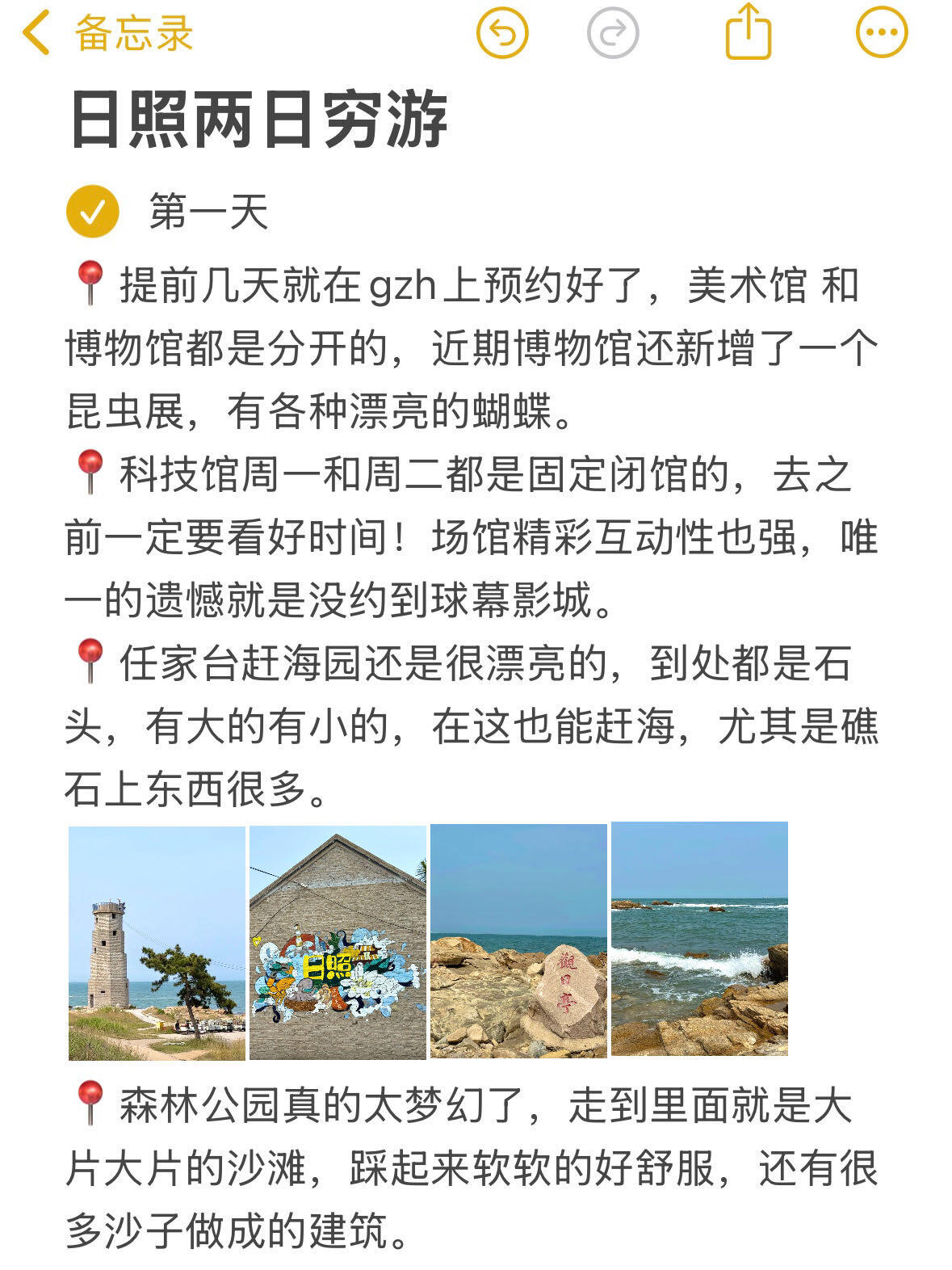Viewport: 952px width, 1270px height.
Task: Go back to 备忘录 list
Action: 108,34
